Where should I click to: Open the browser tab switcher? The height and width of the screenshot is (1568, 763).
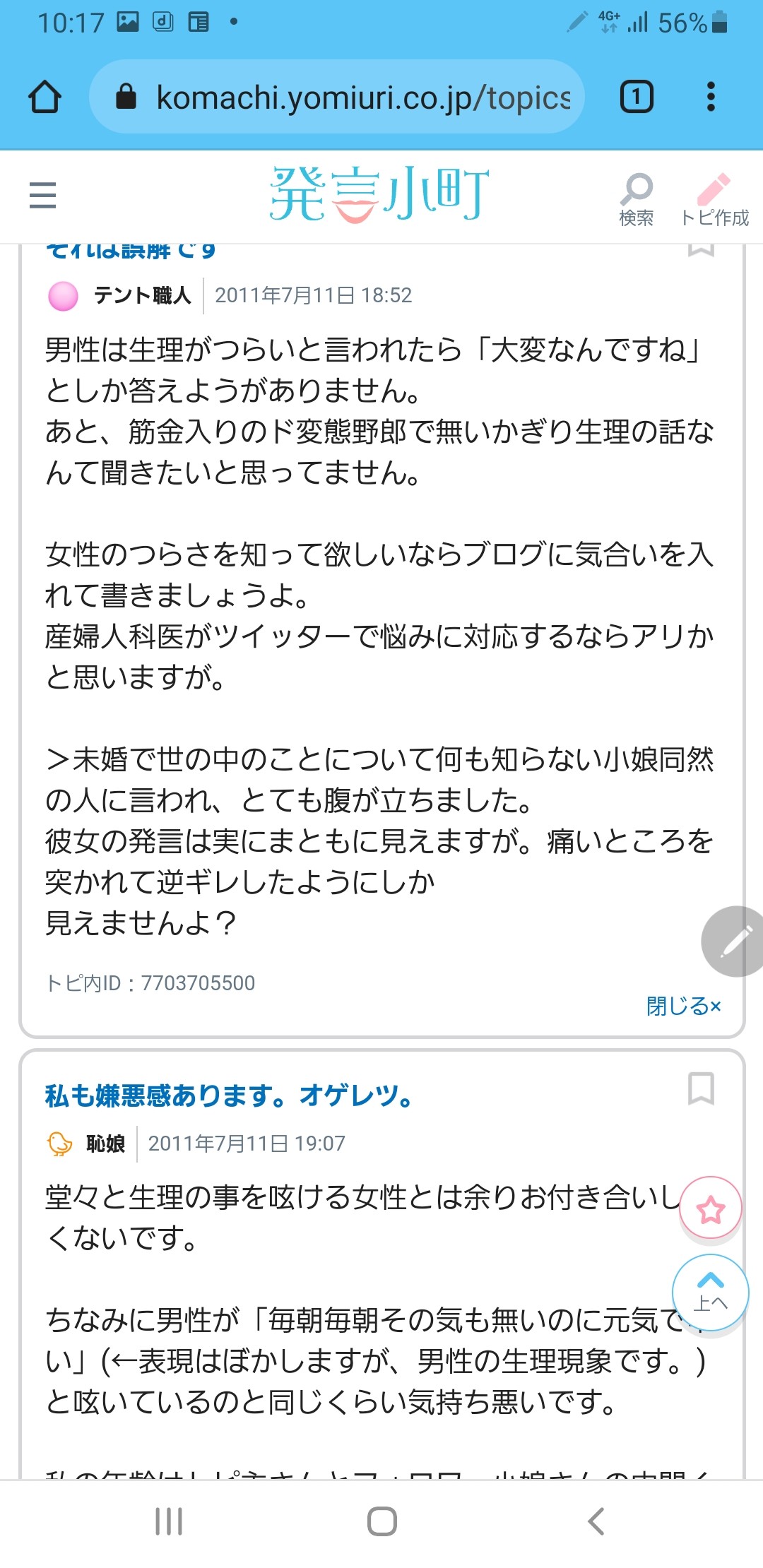click(x=637, y=97)
